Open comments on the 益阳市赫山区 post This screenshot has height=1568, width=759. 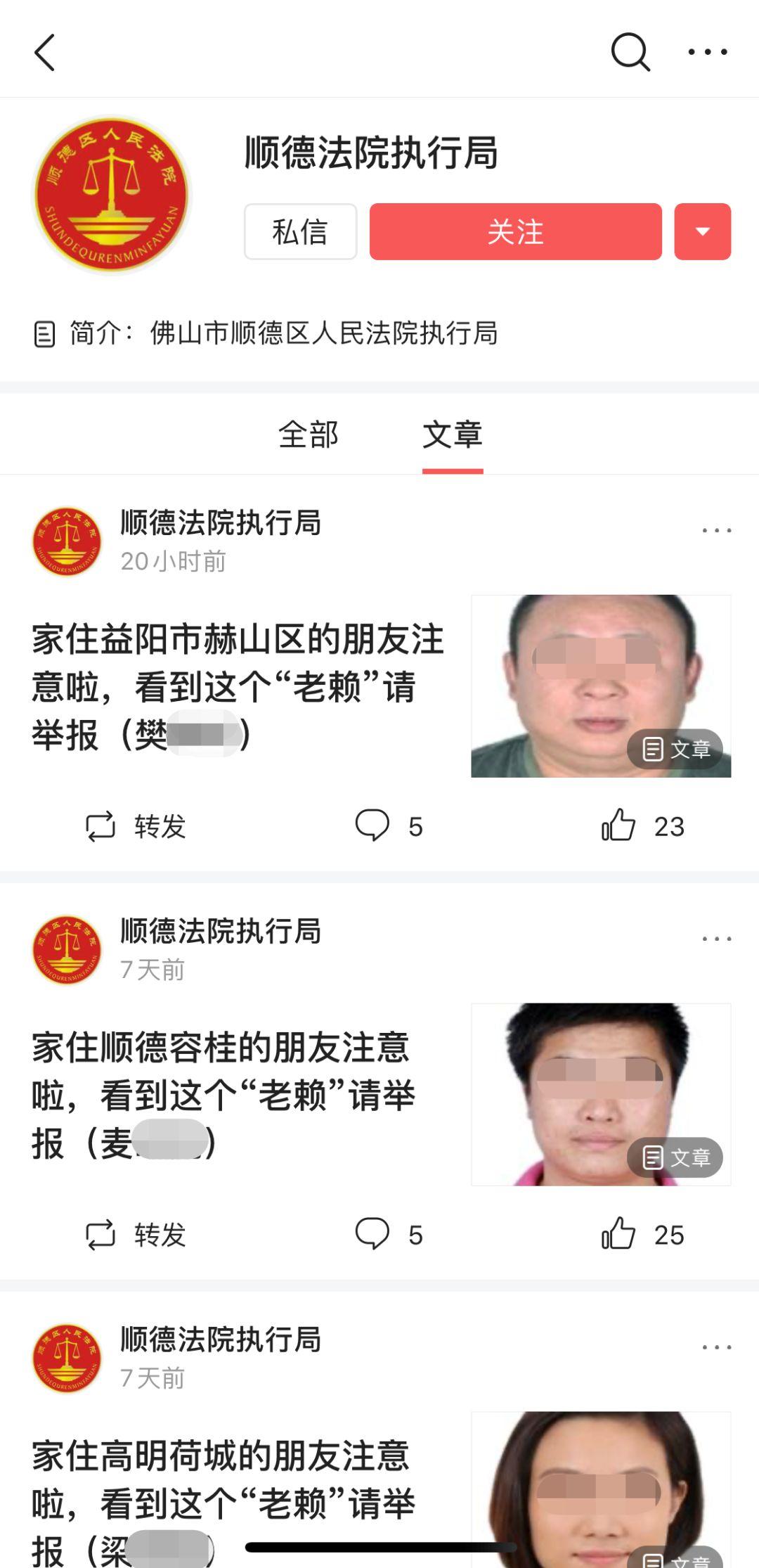375,828
